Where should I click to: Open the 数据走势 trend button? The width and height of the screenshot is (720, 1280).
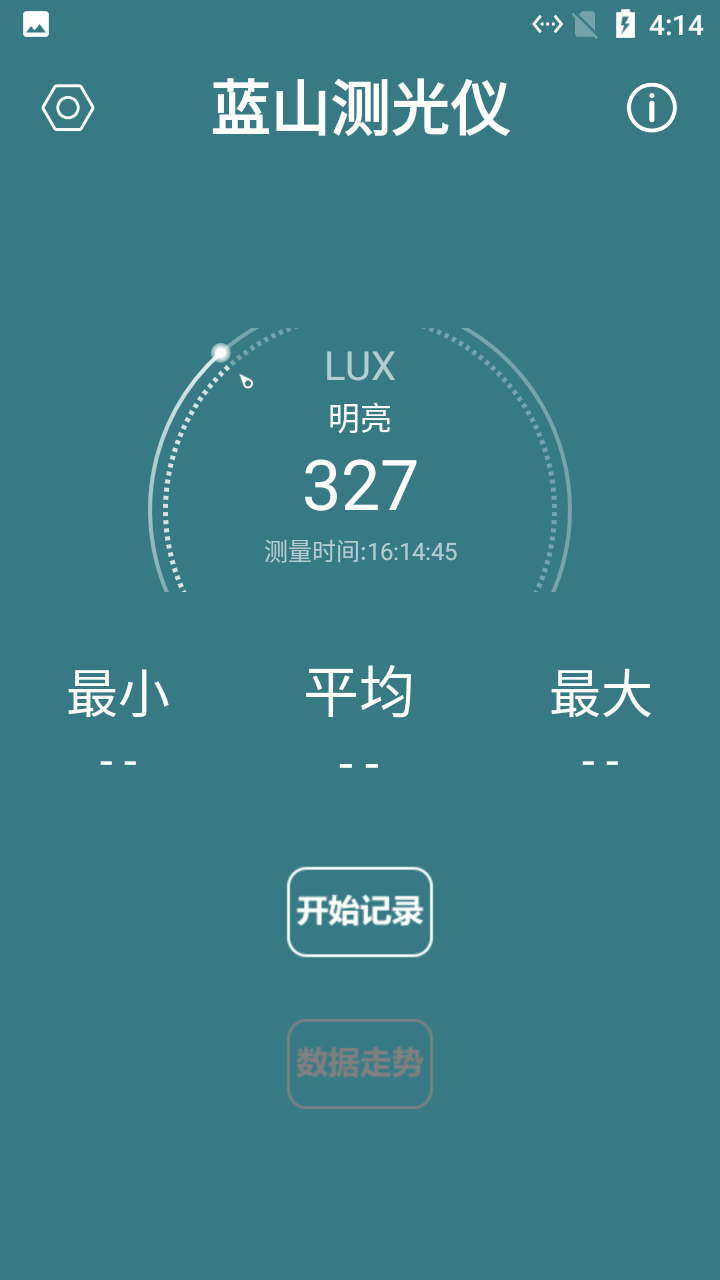360,1064
